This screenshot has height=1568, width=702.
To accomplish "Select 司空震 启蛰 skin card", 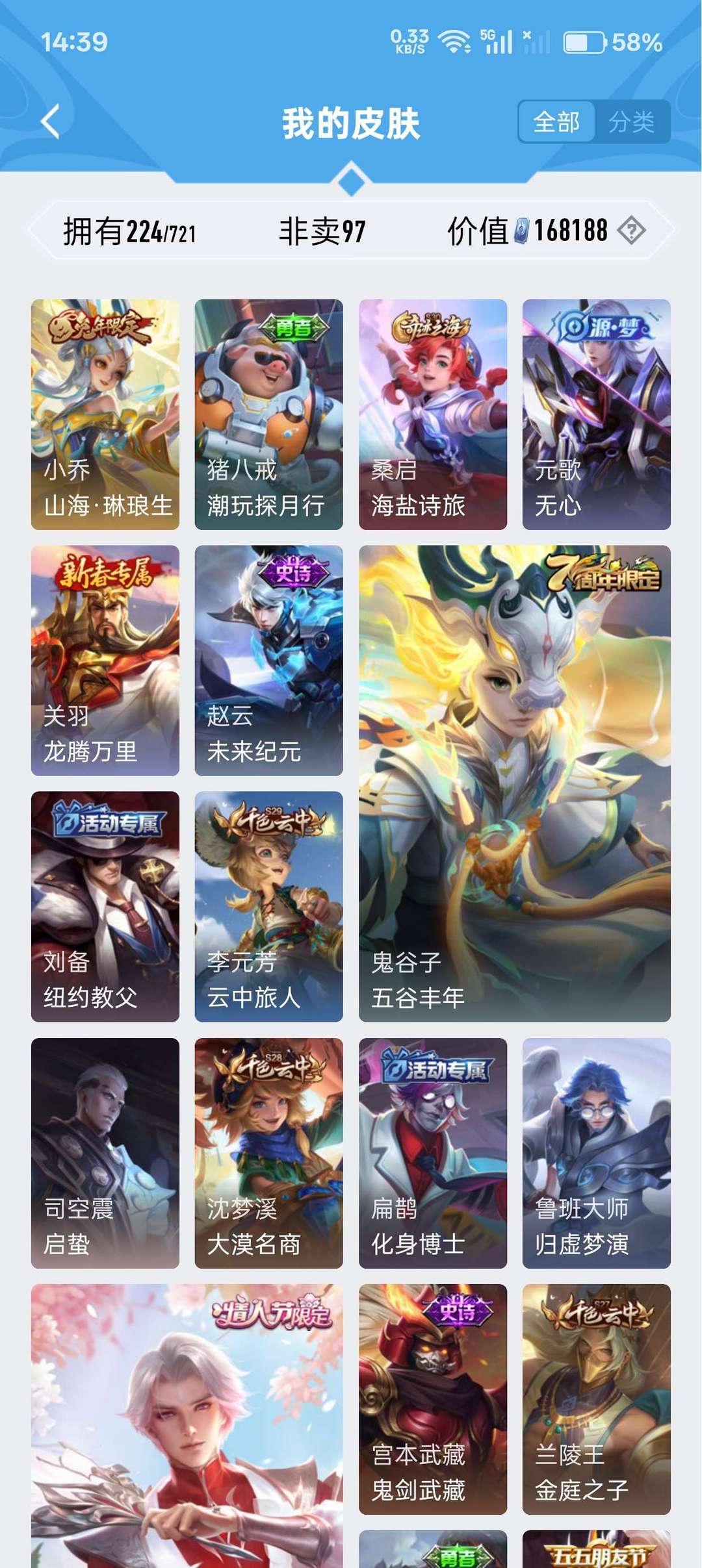I will click(x=105, y=1153).
